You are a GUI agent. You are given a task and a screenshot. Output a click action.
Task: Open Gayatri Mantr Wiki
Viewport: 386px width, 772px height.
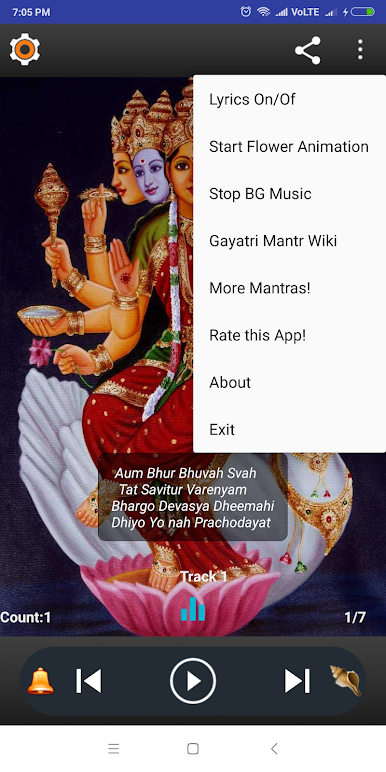click(290, 241)
